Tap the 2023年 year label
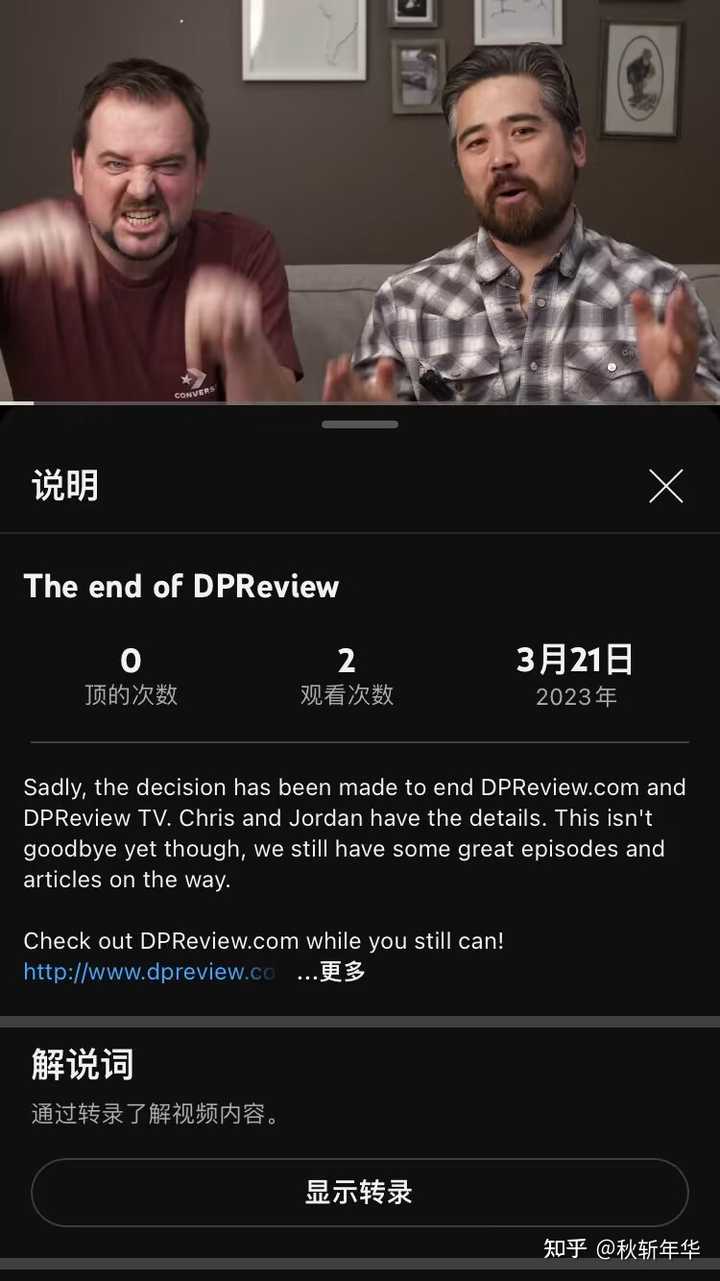The image size is (720, 1281). coord(575,697)
